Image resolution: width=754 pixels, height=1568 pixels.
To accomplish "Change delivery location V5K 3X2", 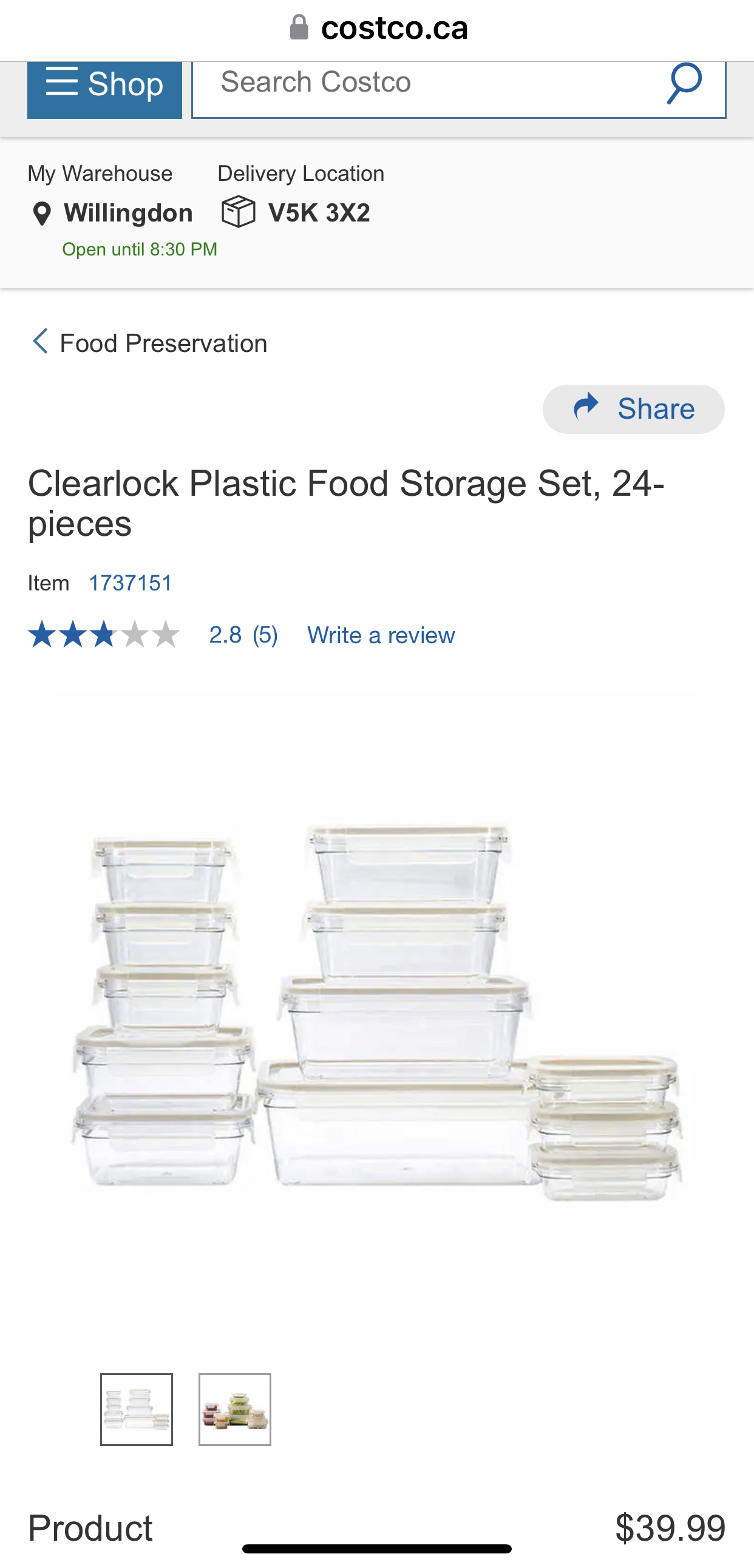I will click(x=296, y=213).
